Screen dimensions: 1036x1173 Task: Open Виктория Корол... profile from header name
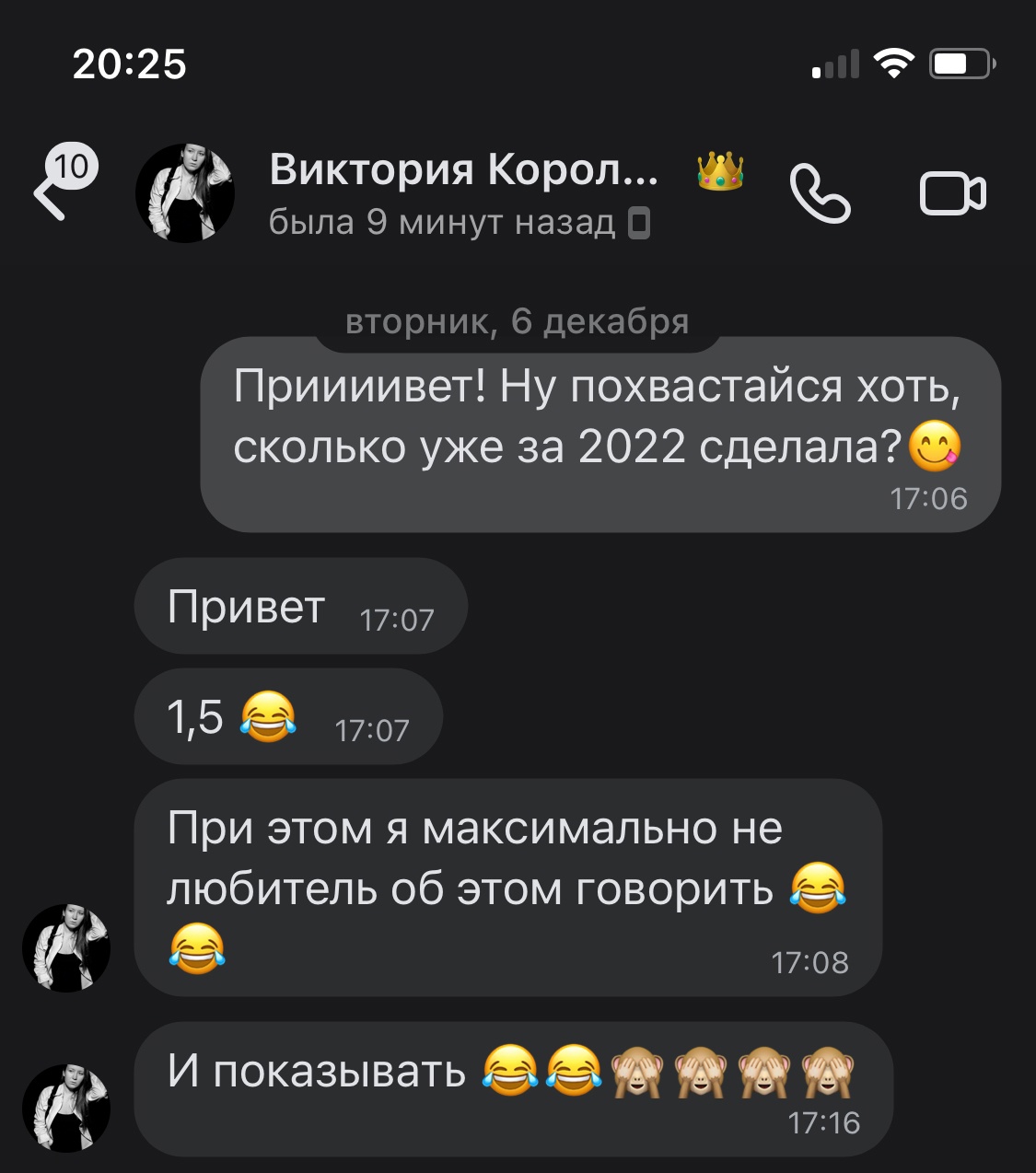463,170
